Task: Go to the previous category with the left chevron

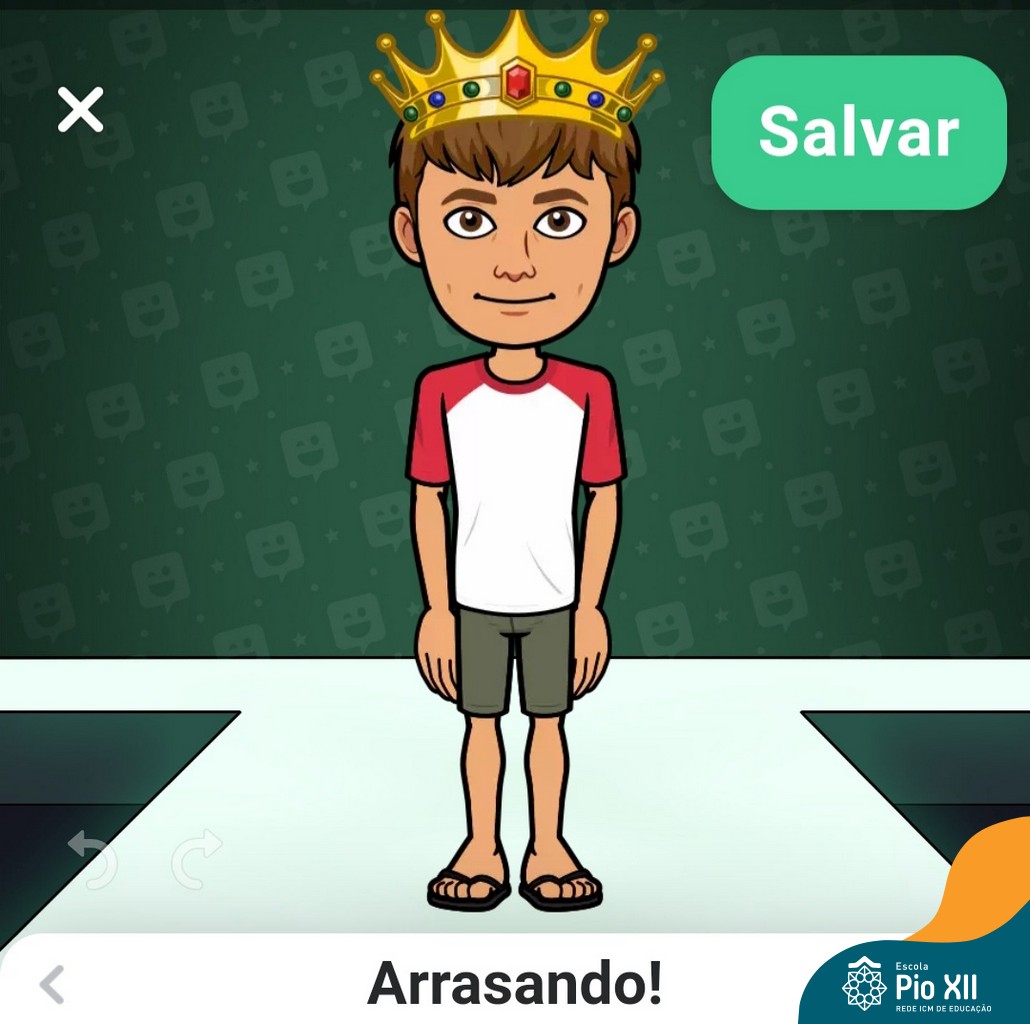Action: coord(52,984)
